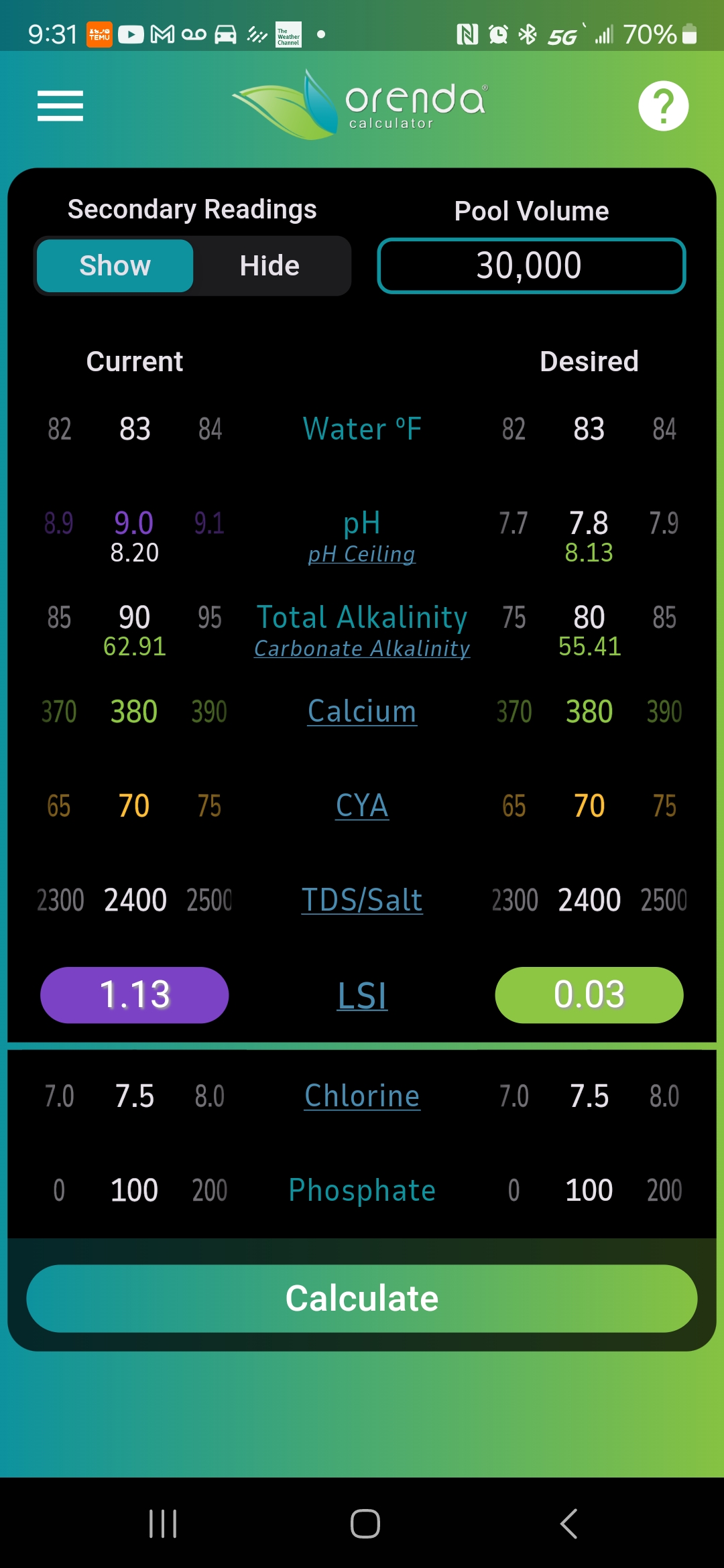This screenshot has height=1568, width=724.
Task: Select 7.9 for desired pH
Action: (x=664, y=523)
